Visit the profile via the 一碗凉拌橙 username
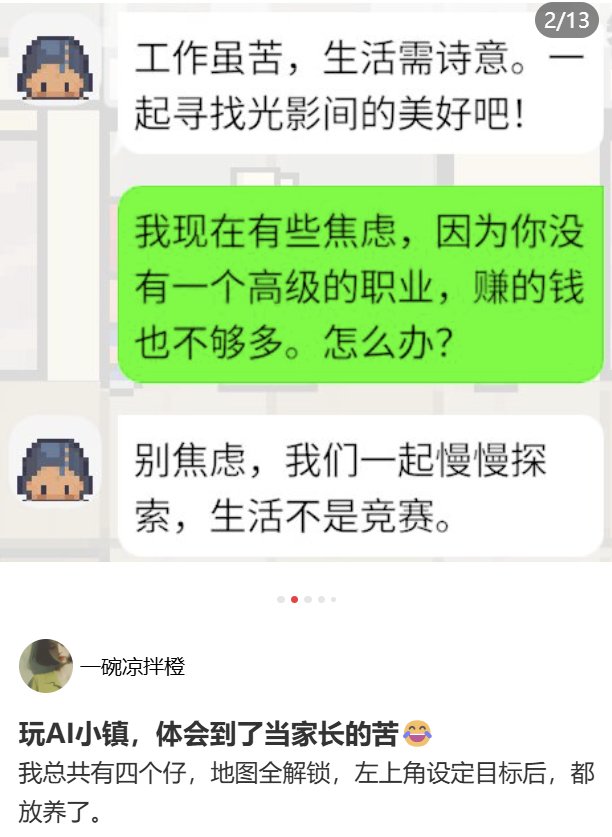Viewport: 612px width, 837px height. 133,667
